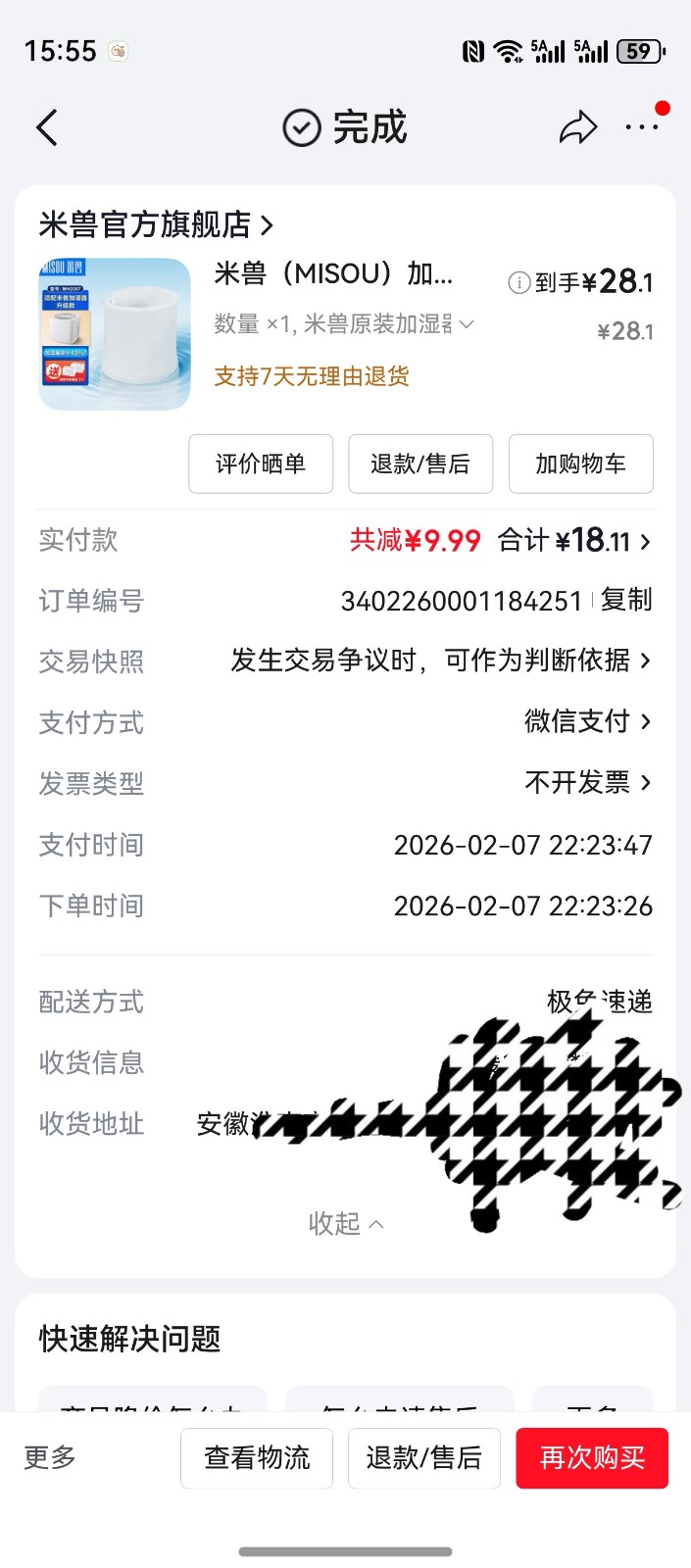Share this order via the arrow icon

click(577, 127)
